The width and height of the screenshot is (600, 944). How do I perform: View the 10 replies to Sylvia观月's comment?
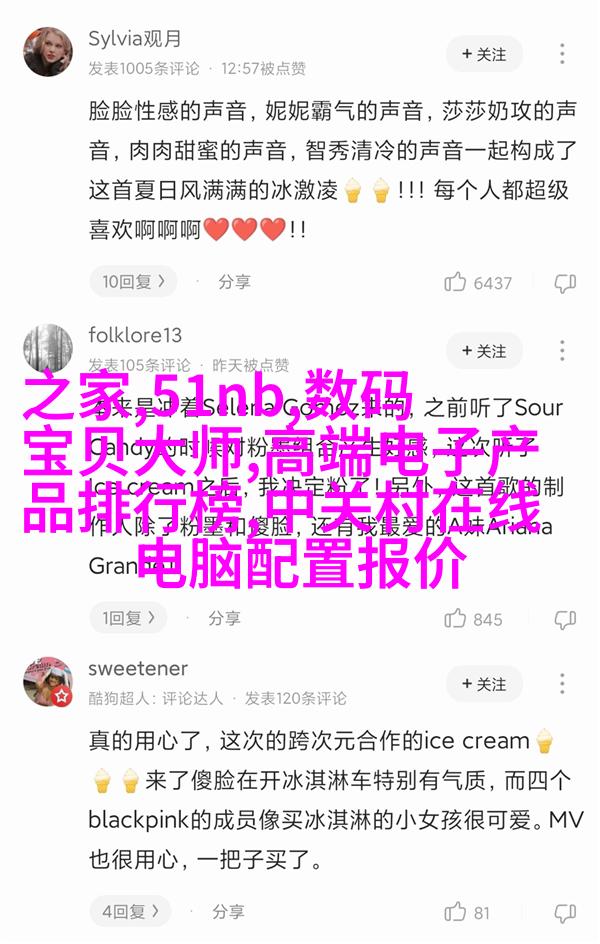[131, 282]
